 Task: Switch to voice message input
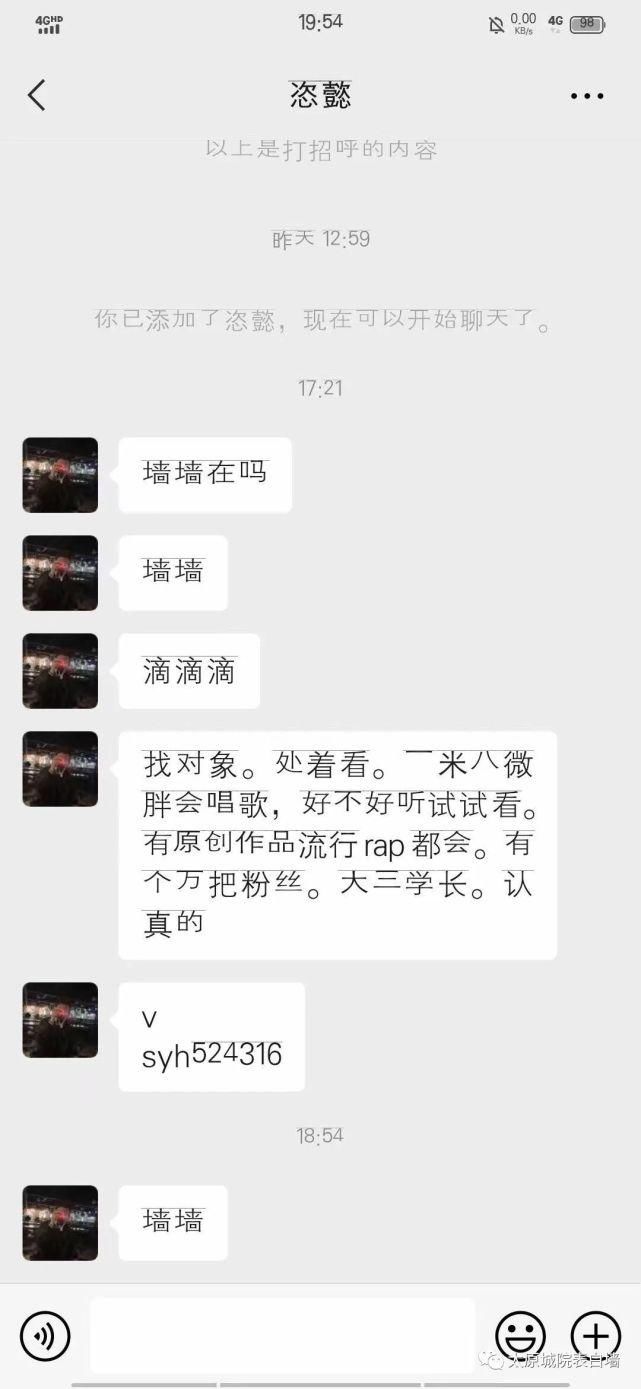pyautogui.click(x=45, y=1336)
